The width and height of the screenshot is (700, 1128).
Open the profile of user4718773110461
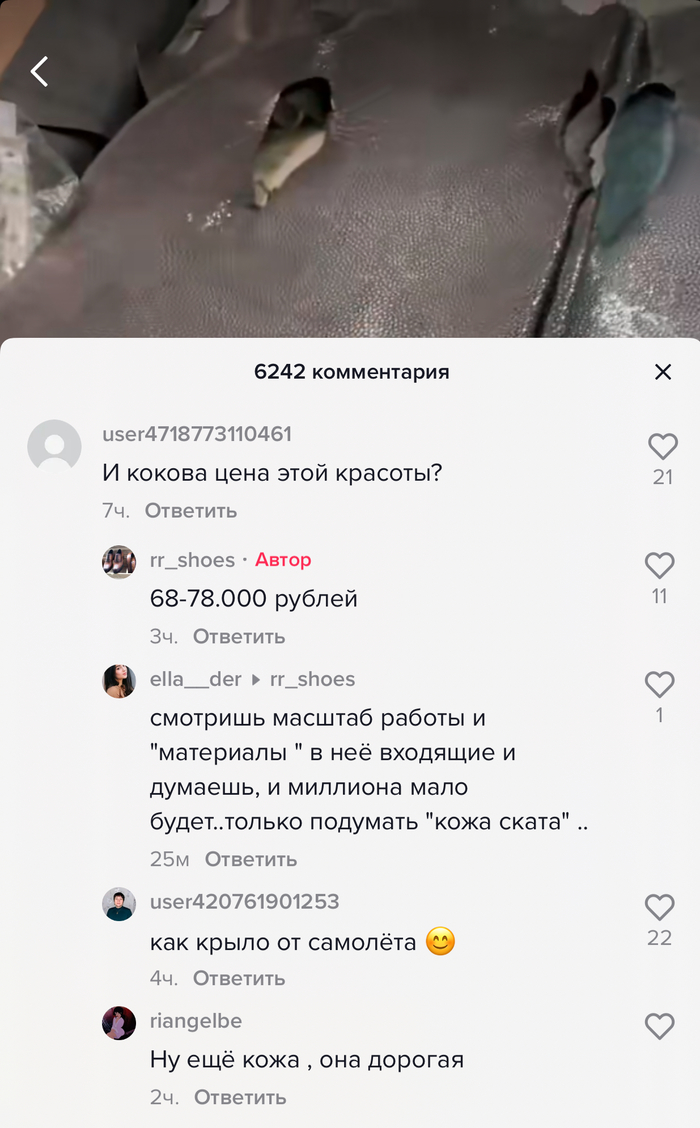[x=54, y=446]
